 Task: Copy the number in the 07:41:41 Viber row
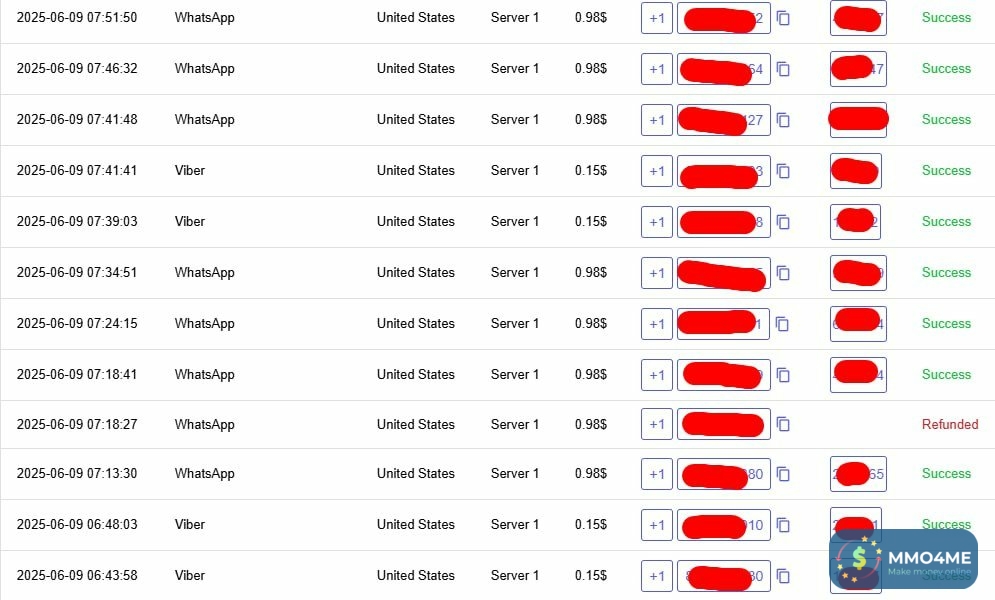coord(784,171)
